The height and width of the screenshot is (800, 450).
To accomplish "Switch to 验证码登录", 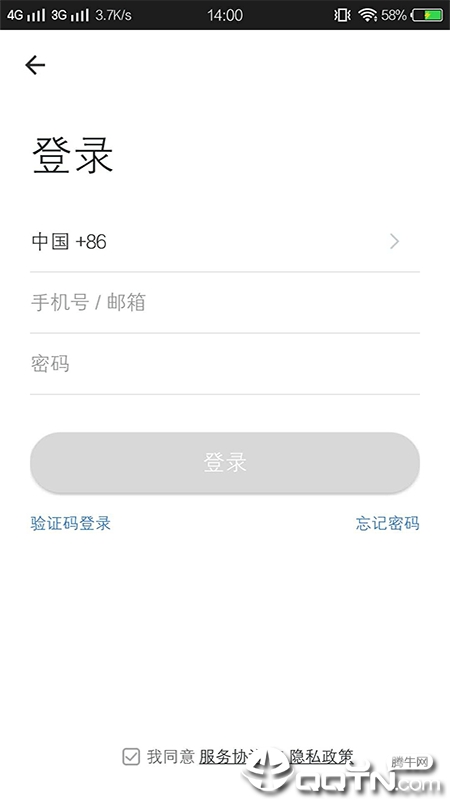I will tap(70, 523).
